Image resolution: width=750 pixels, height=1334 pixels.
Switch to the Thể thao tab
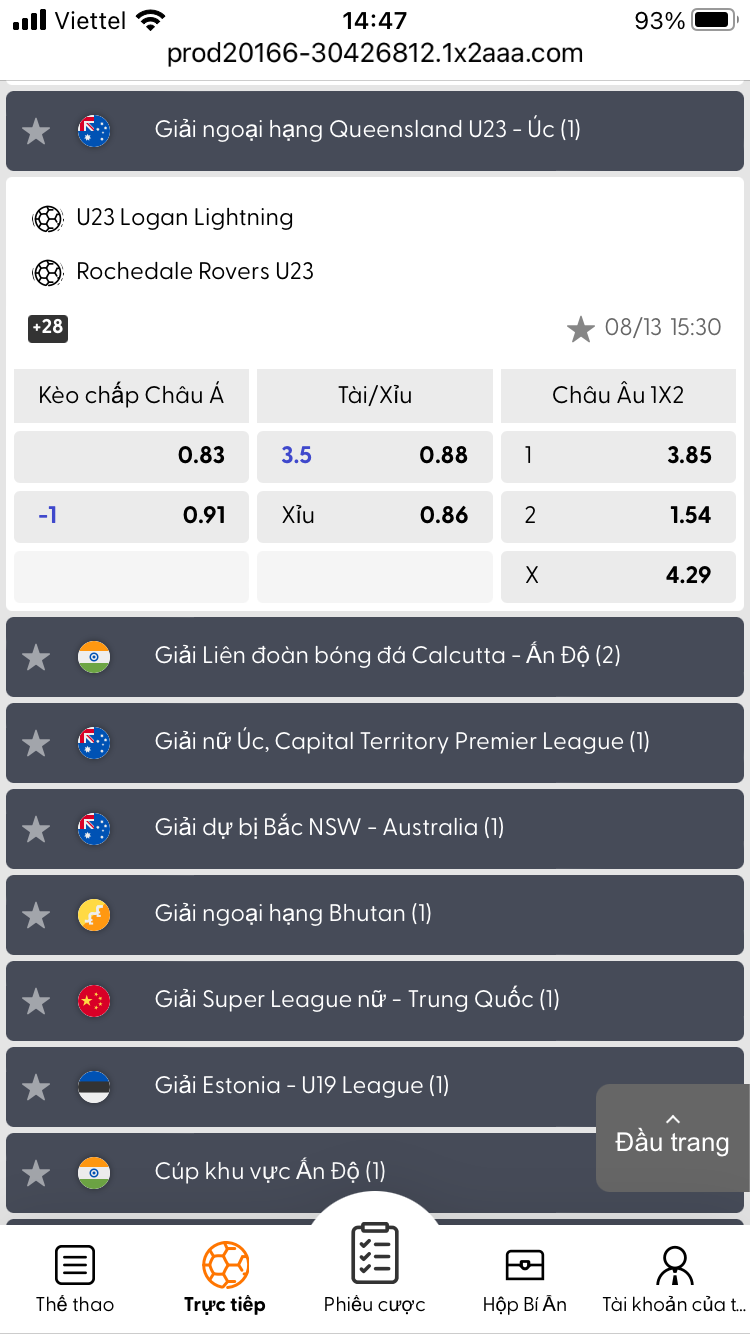pyautogui.click(x=75, y=1278)
